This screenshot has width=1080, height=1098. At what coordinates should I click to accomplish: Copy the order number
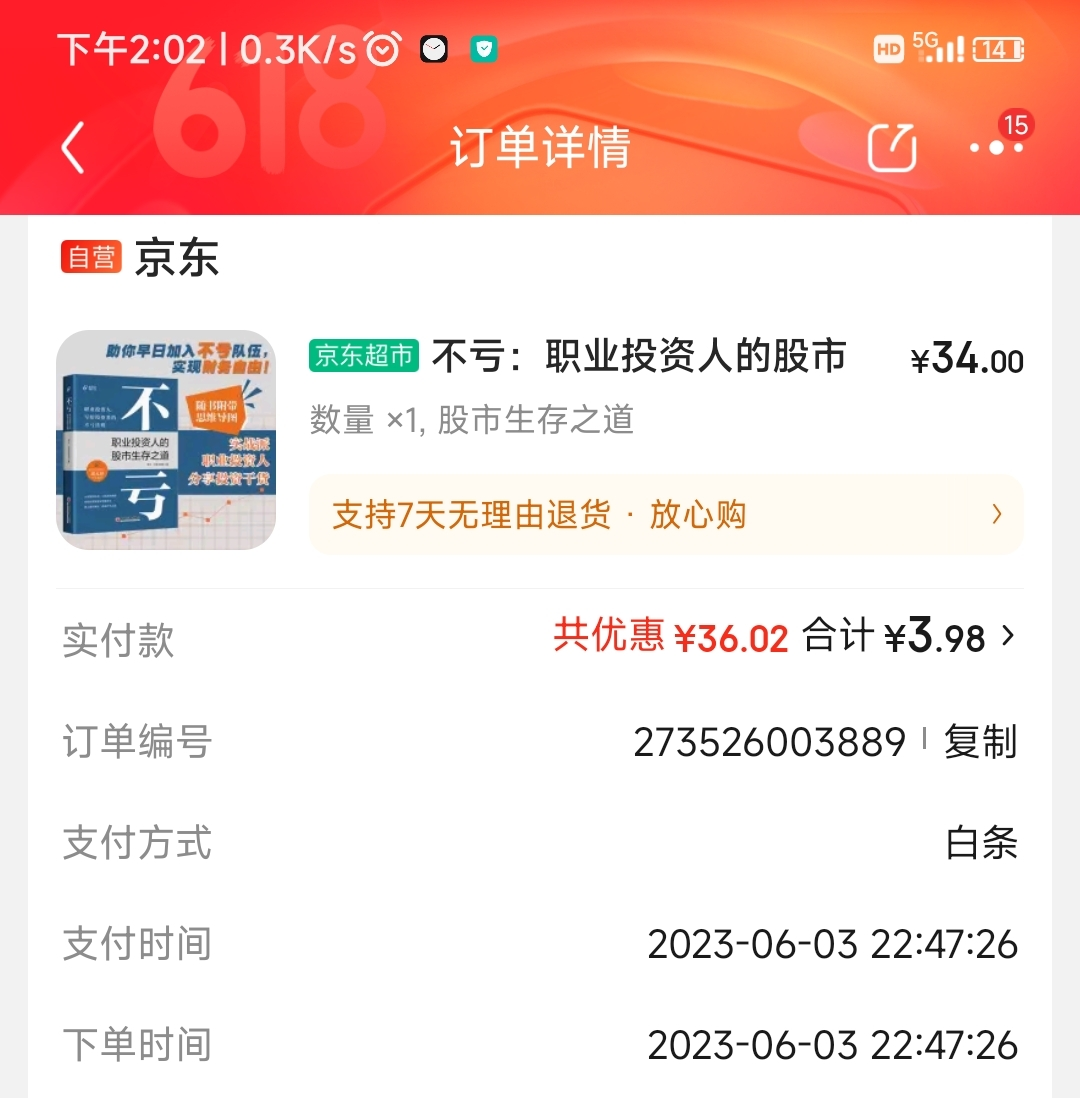click(x=979, y=743)
